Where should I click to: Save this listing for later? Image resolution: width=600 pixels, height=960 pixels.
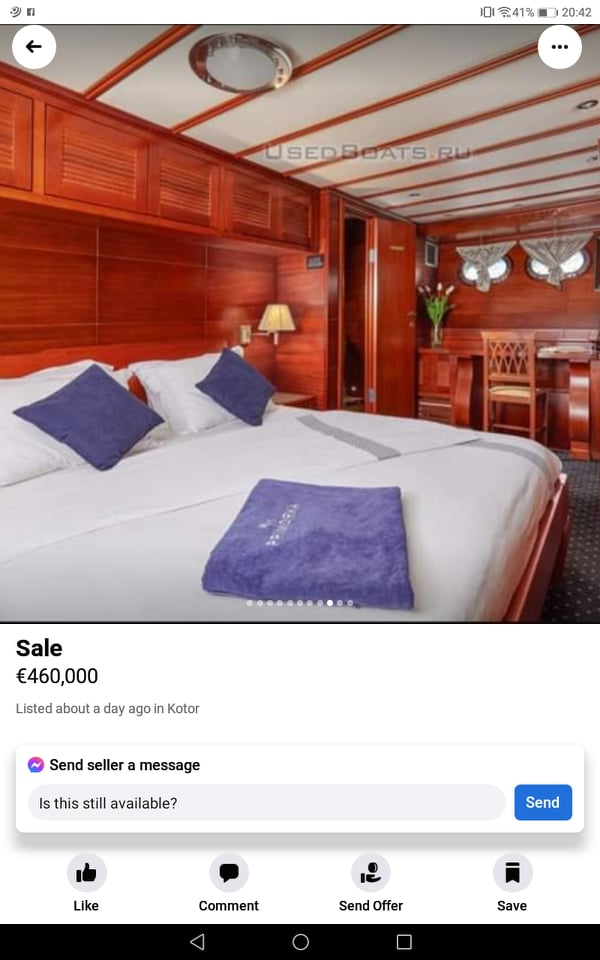[512, 884]
